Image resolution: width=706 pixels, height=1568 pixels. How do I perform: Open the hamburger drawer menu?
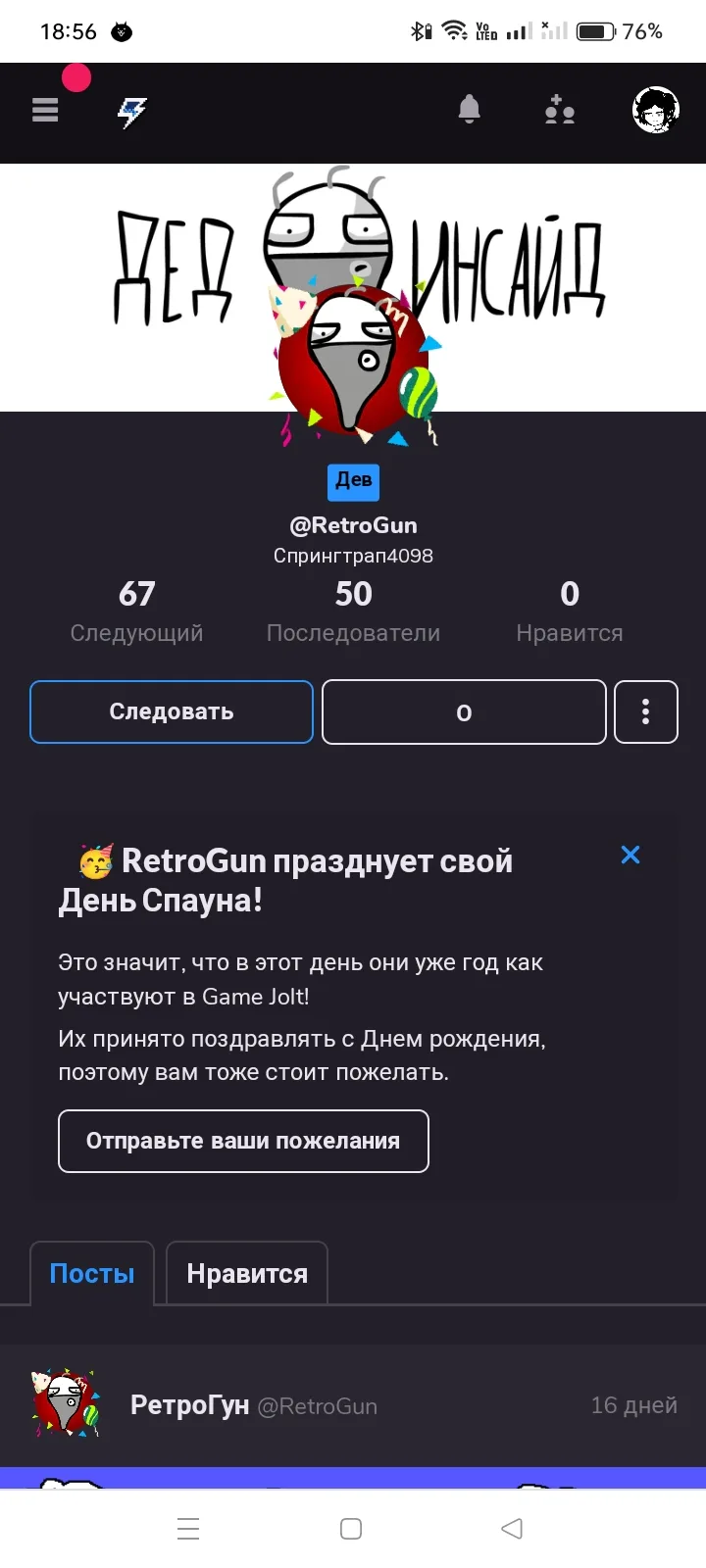click(45, 111)
